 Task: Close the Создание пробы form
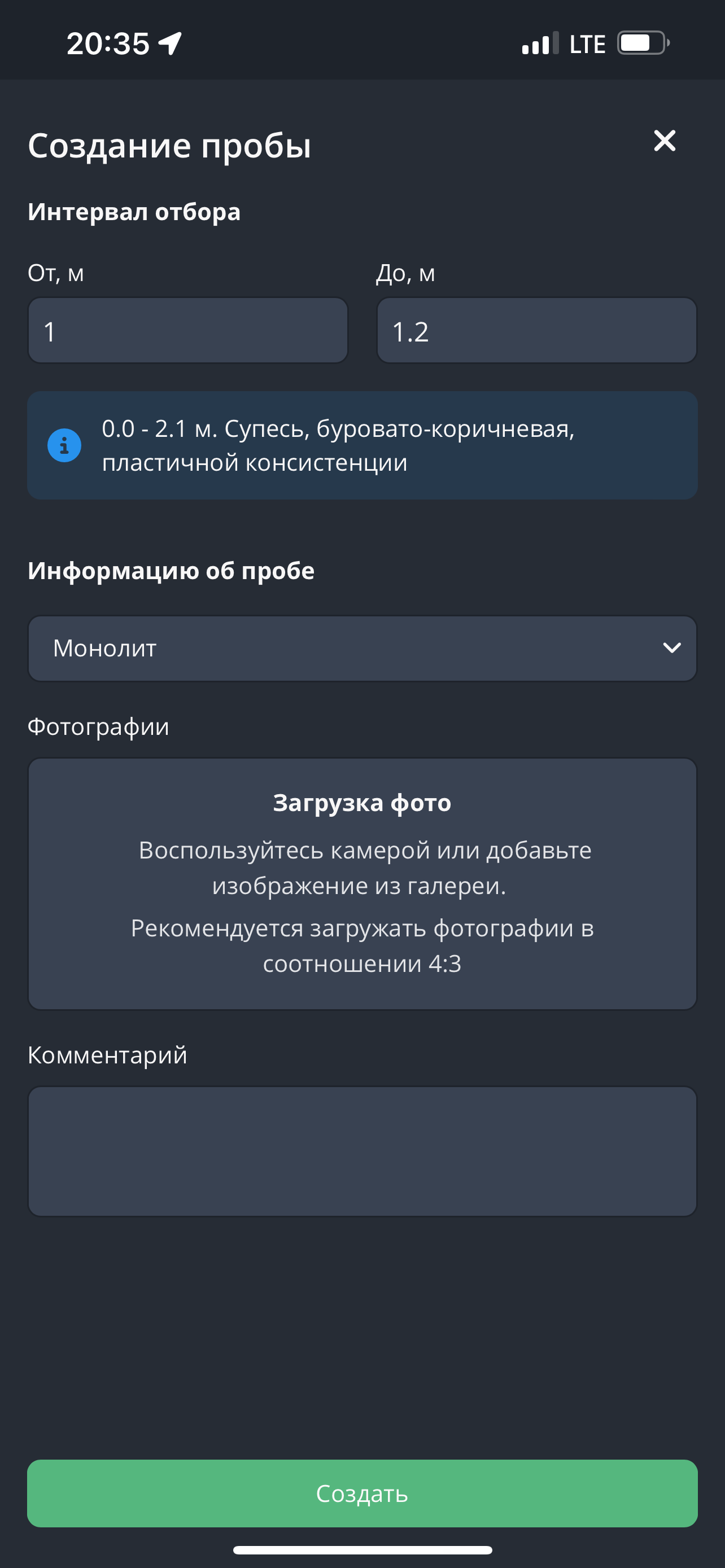[664, 141]
